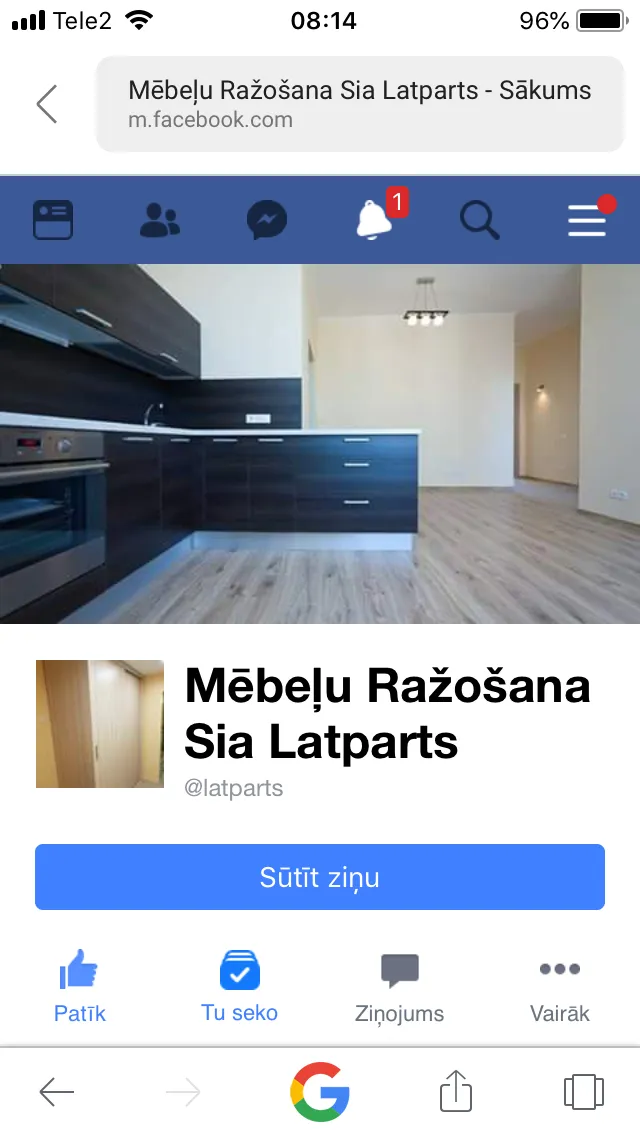The height and width of the screenshot is (1136, 640).
Task: Like the page with Patīk
Action: pyautogui.click(x=80, y=986)
